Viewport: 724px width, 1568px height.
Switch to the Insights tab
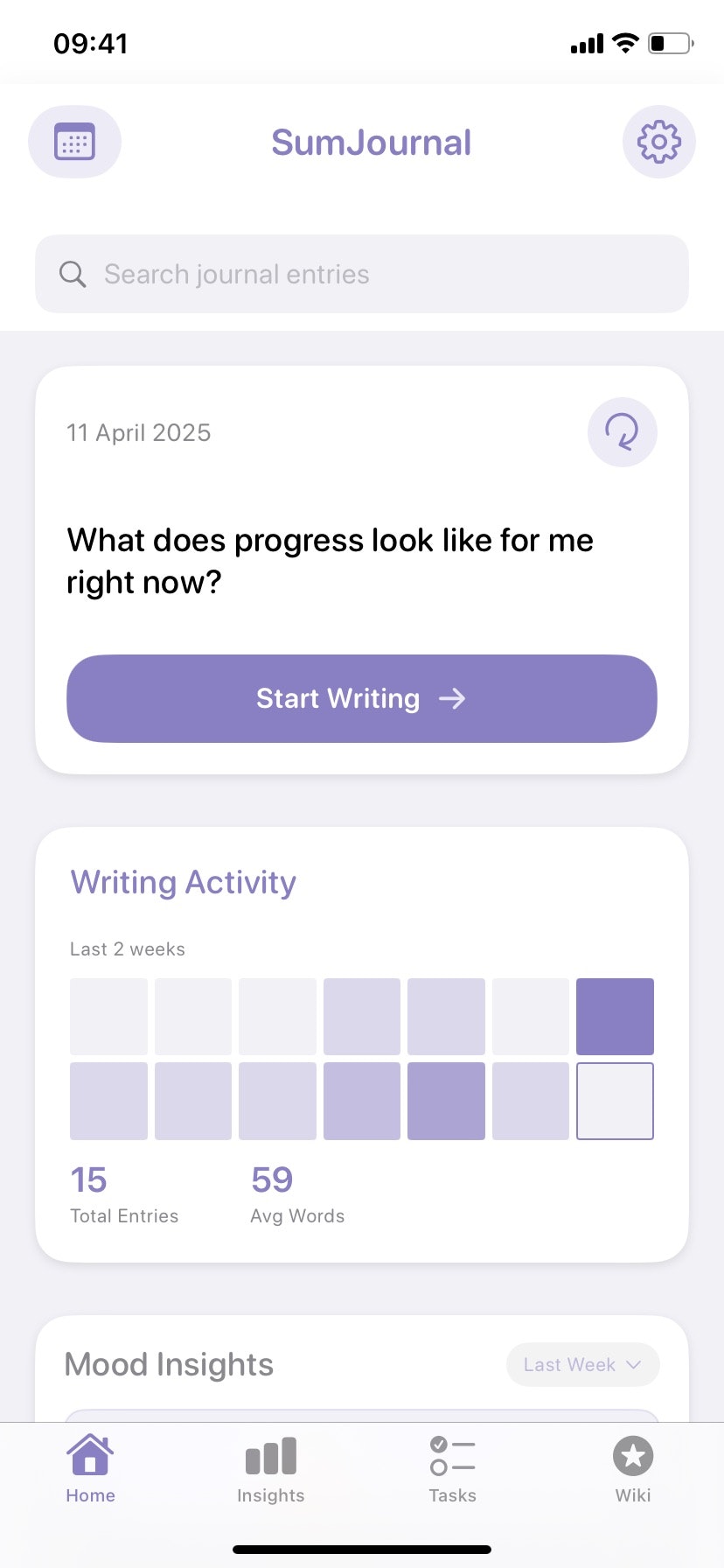(x=271, y=1468)
